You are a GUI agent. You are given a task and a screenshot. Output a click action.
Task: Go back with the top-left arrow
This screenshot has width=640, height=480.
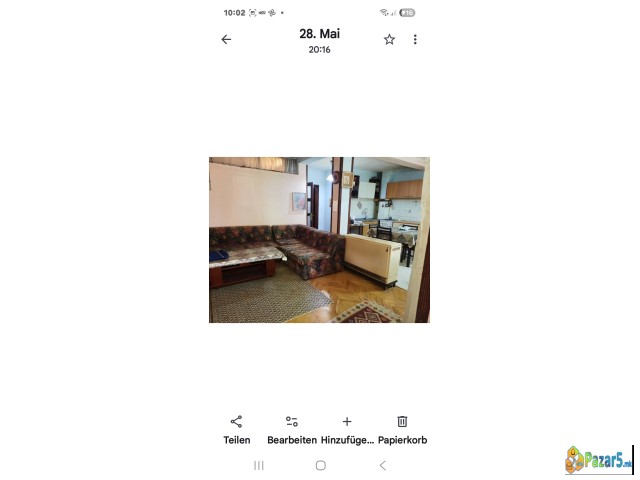(226, 39)
